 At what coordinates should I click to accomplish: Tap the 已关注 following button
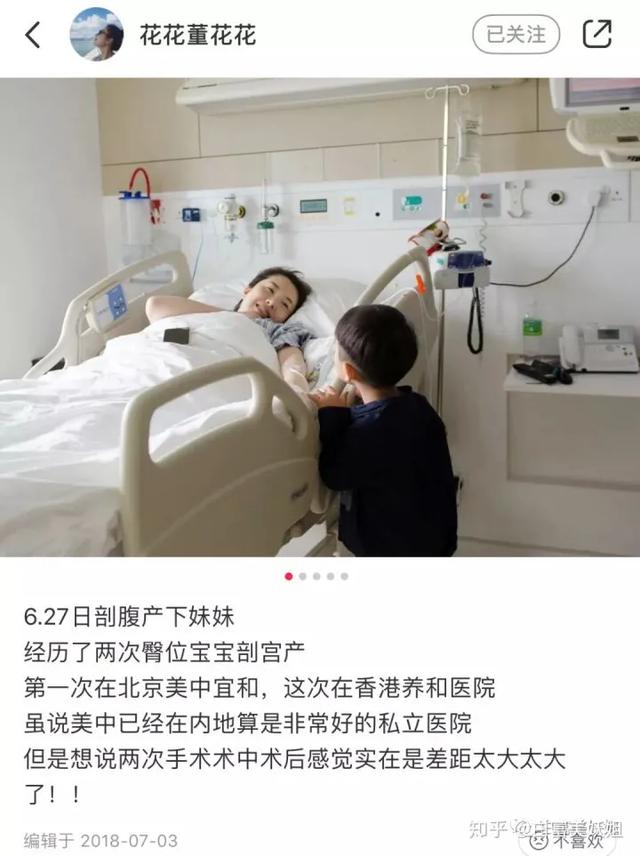[x=515, y=34]
